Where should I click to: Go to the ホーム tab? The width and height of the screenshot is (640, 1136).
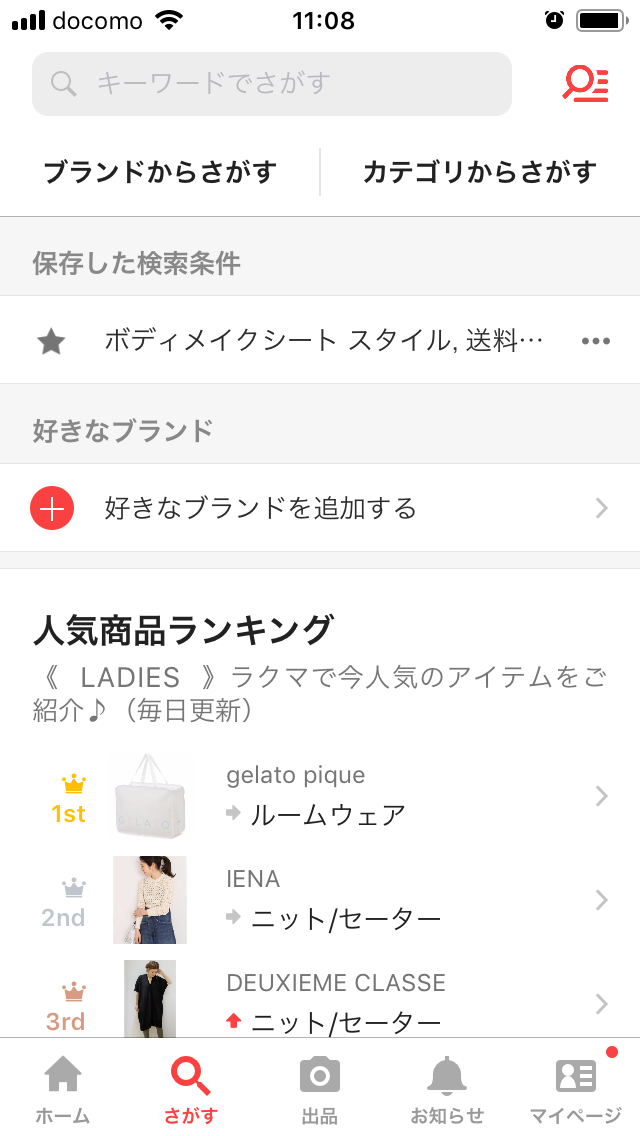(63, 1089)
